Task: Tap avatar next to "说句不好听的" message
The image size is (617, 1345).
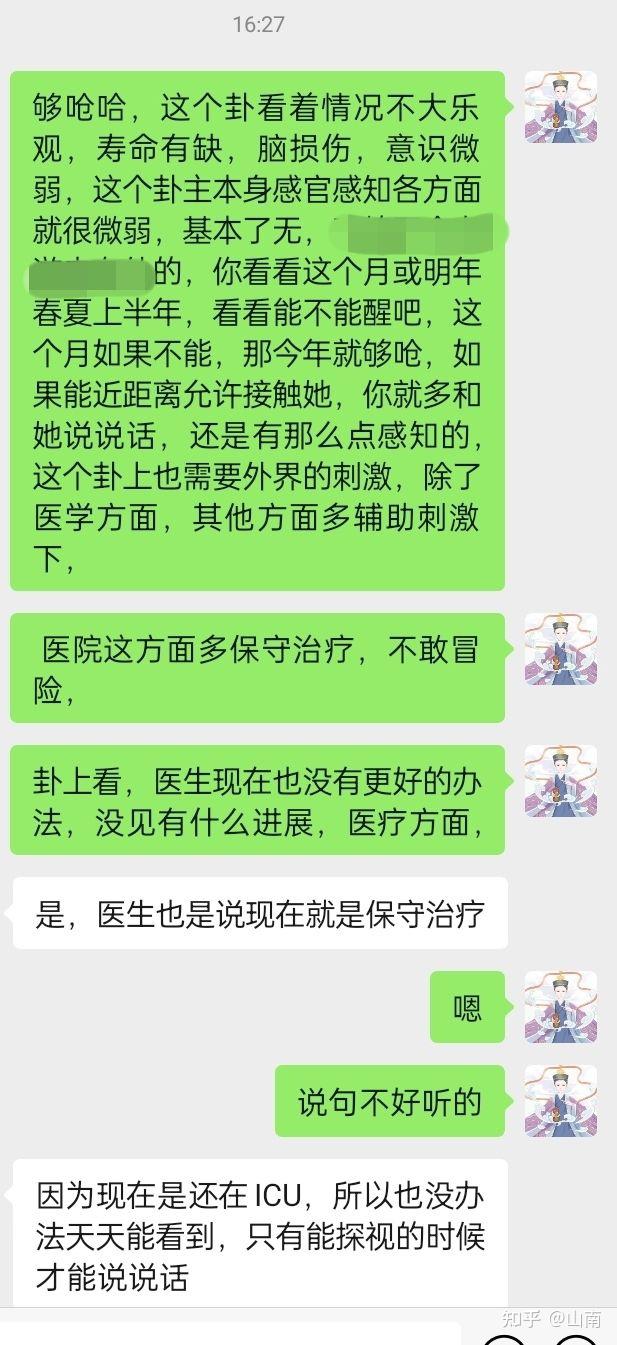Action: click(561, 1100)
